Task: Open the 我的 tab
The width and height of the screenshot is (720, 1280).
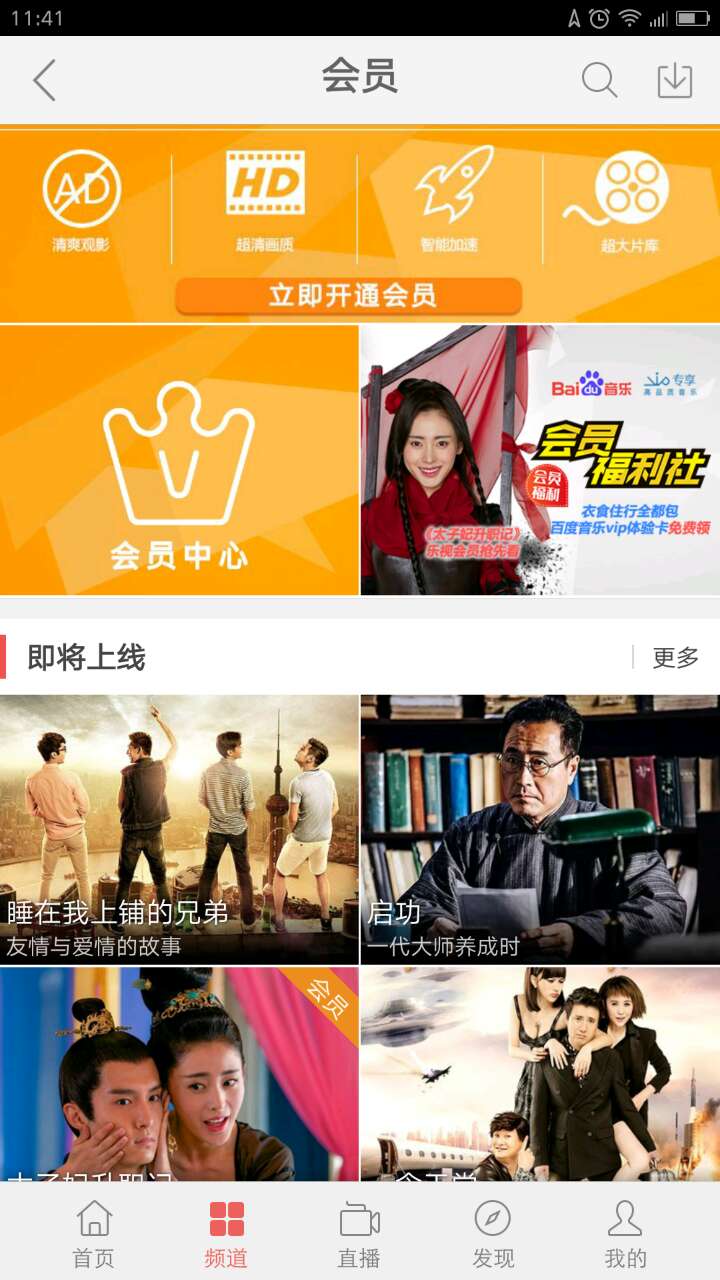Action: point(626,1233)
